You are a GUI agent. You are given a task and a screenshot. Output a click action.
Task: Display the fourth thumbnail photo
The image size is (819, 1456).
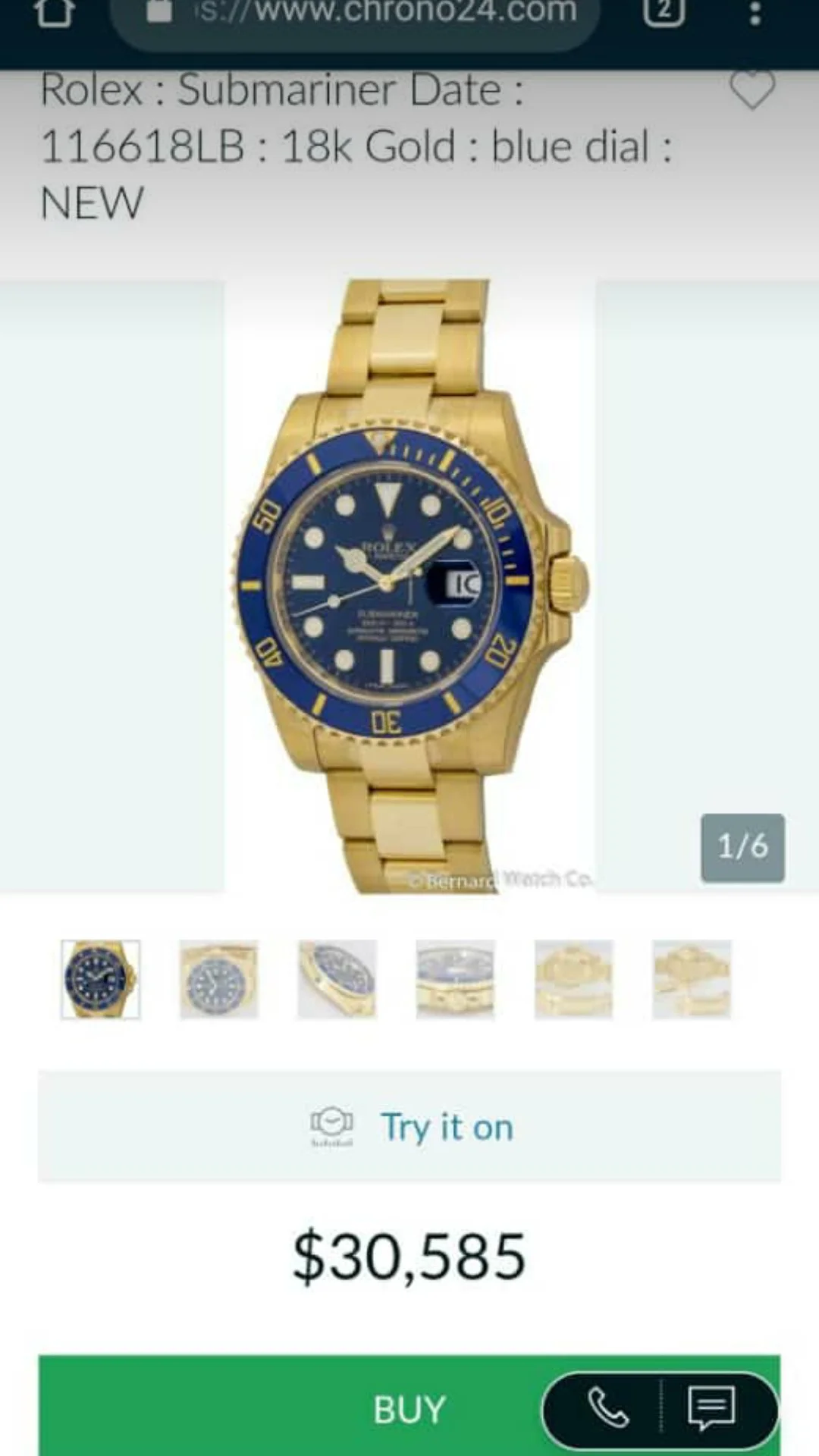click(456, 979)
